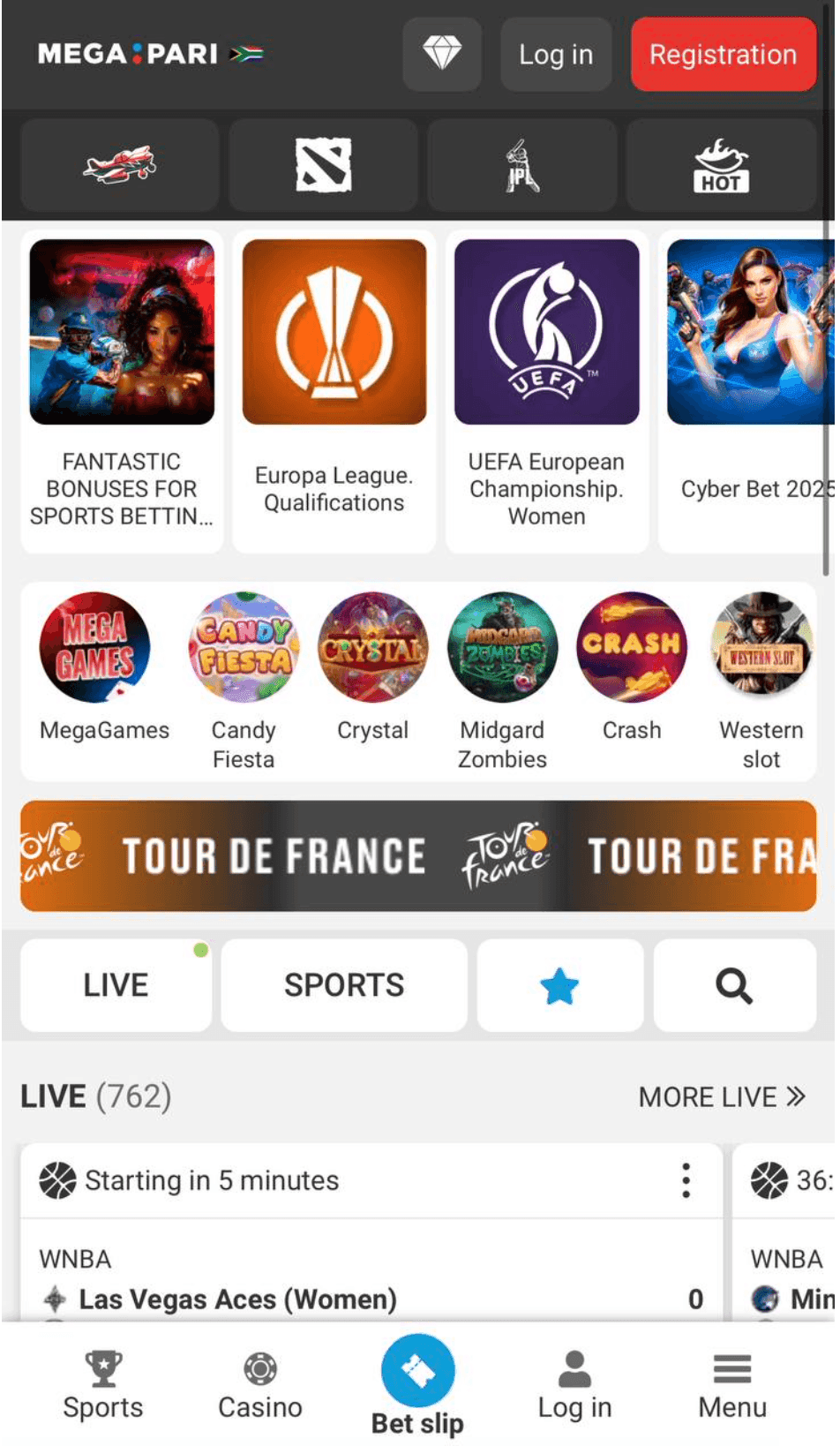Go to Casino in bottom navigation
Image resolution: width=840 pixels, height=1446 pixels.
coord(260,1384)
